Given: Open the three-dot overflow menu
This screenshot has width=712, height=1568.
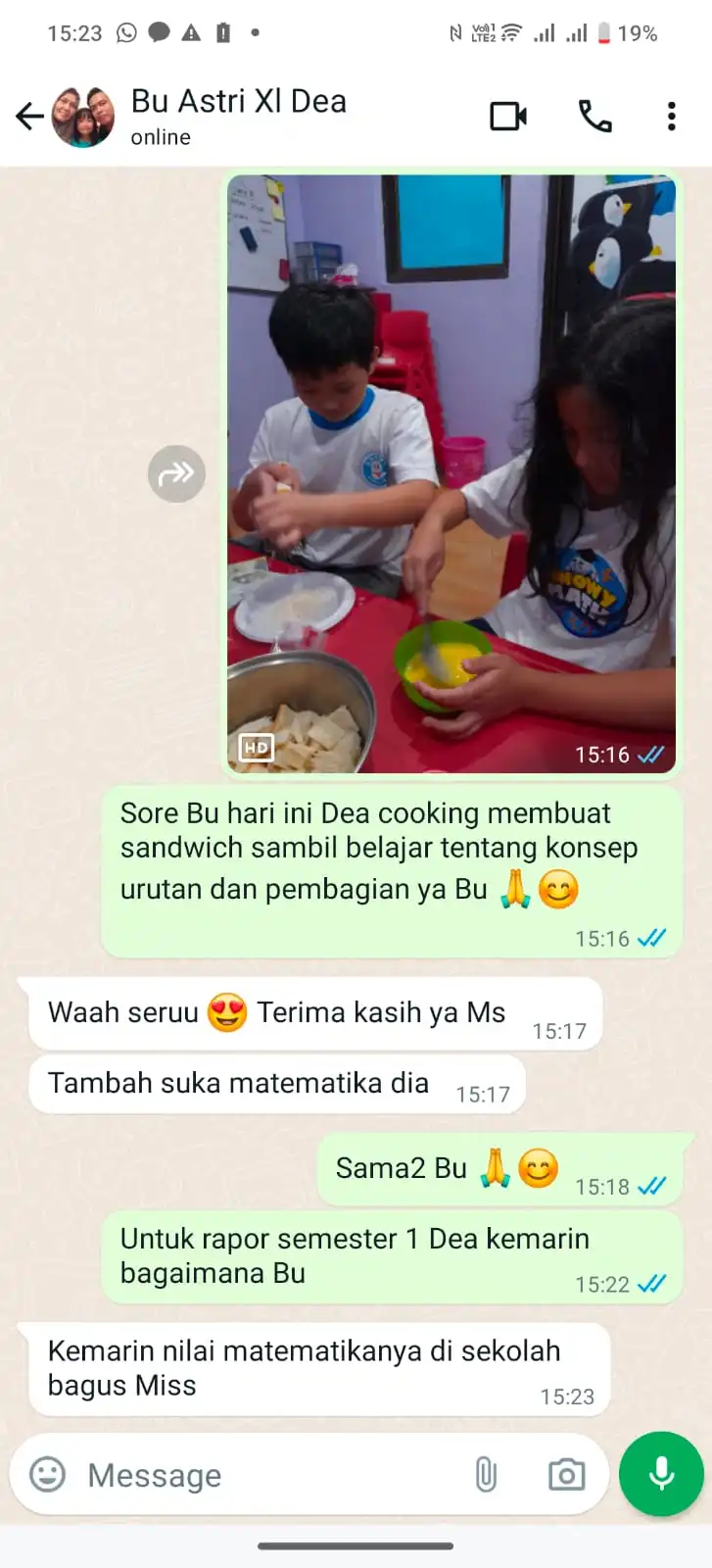Looking at the screenshot, I should coord(671,117).
